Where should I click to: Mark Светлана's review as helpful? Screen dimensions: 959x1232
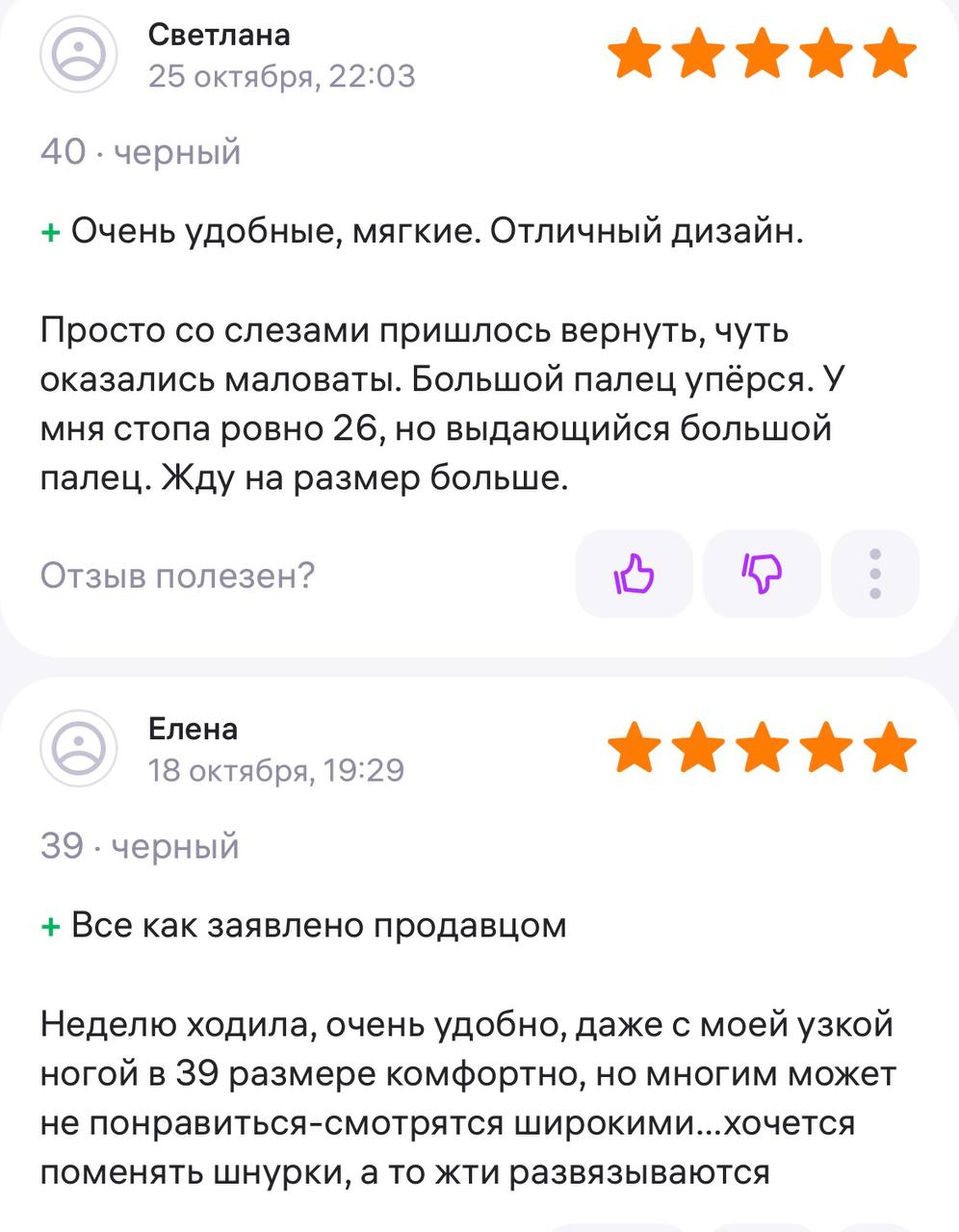tap(634, 575)
